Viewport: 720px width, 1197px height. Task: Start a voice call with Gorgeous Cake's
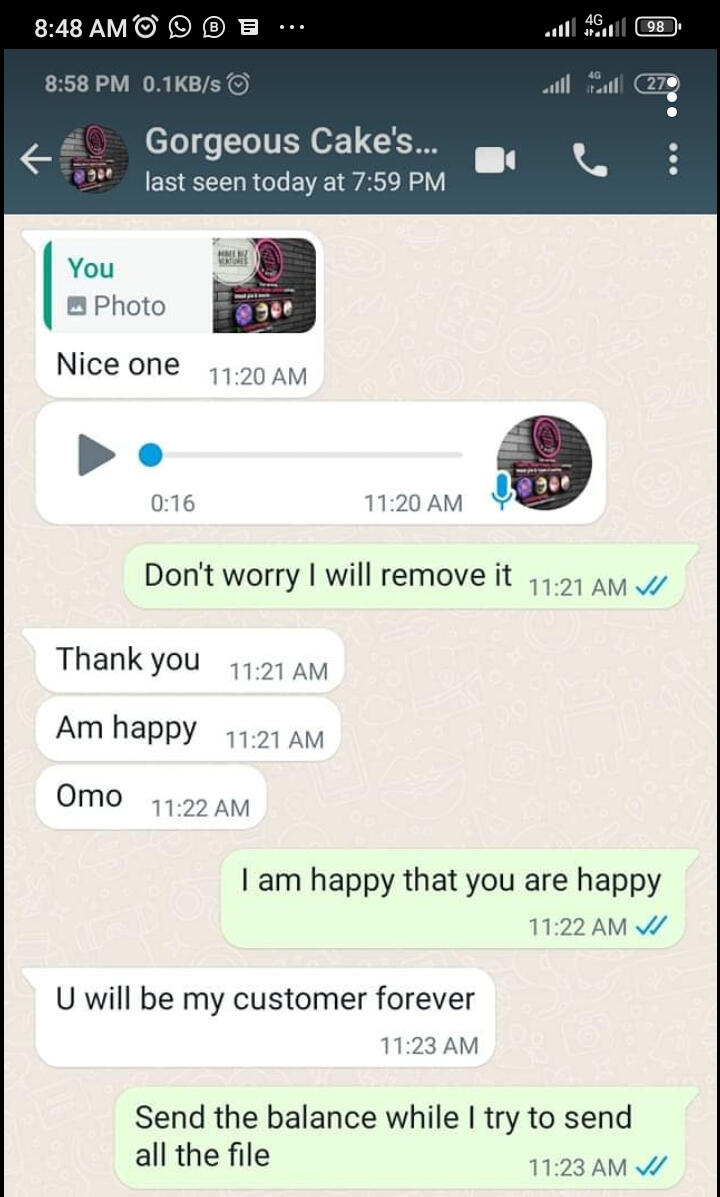tap(589, 159)
